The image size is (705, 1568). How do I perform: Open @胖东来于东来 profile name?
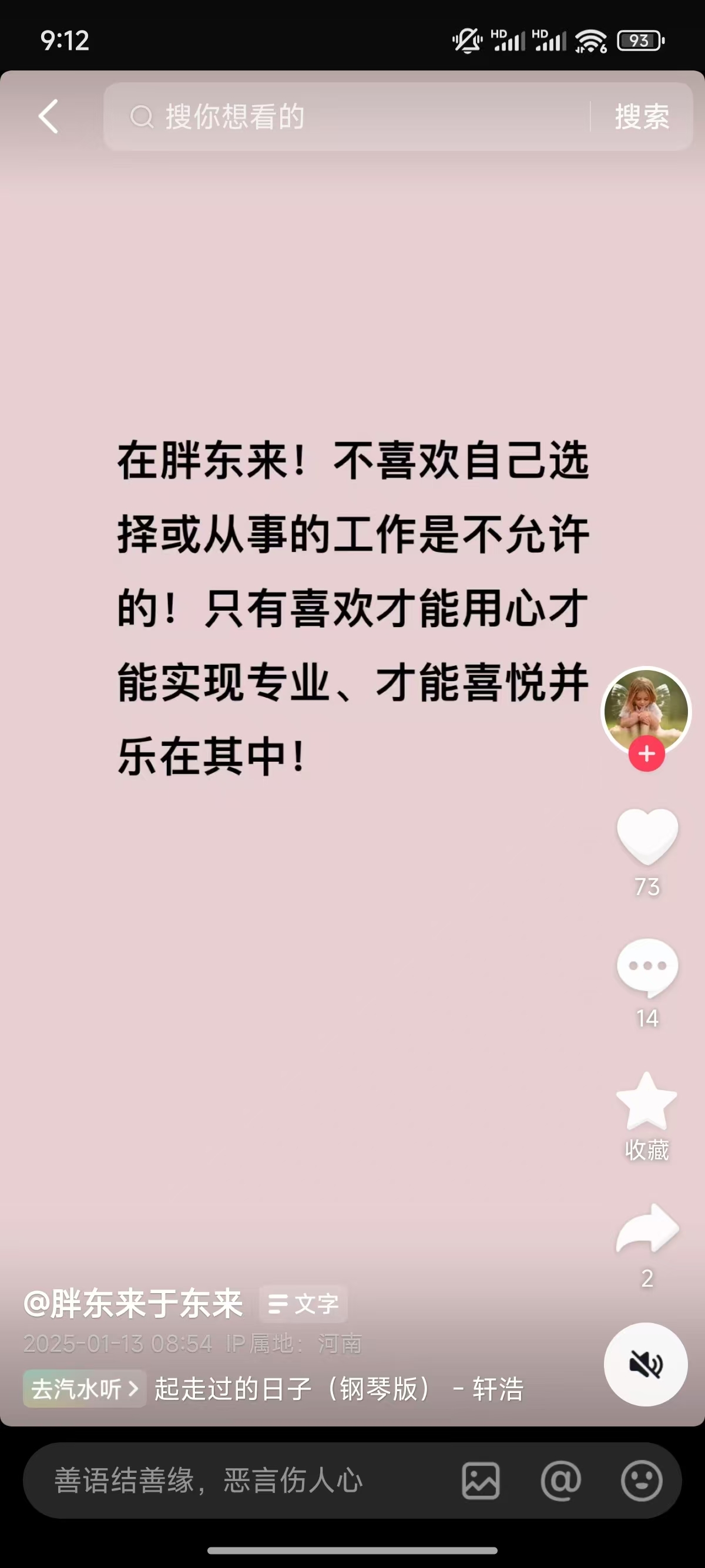tap(133, 1304)
